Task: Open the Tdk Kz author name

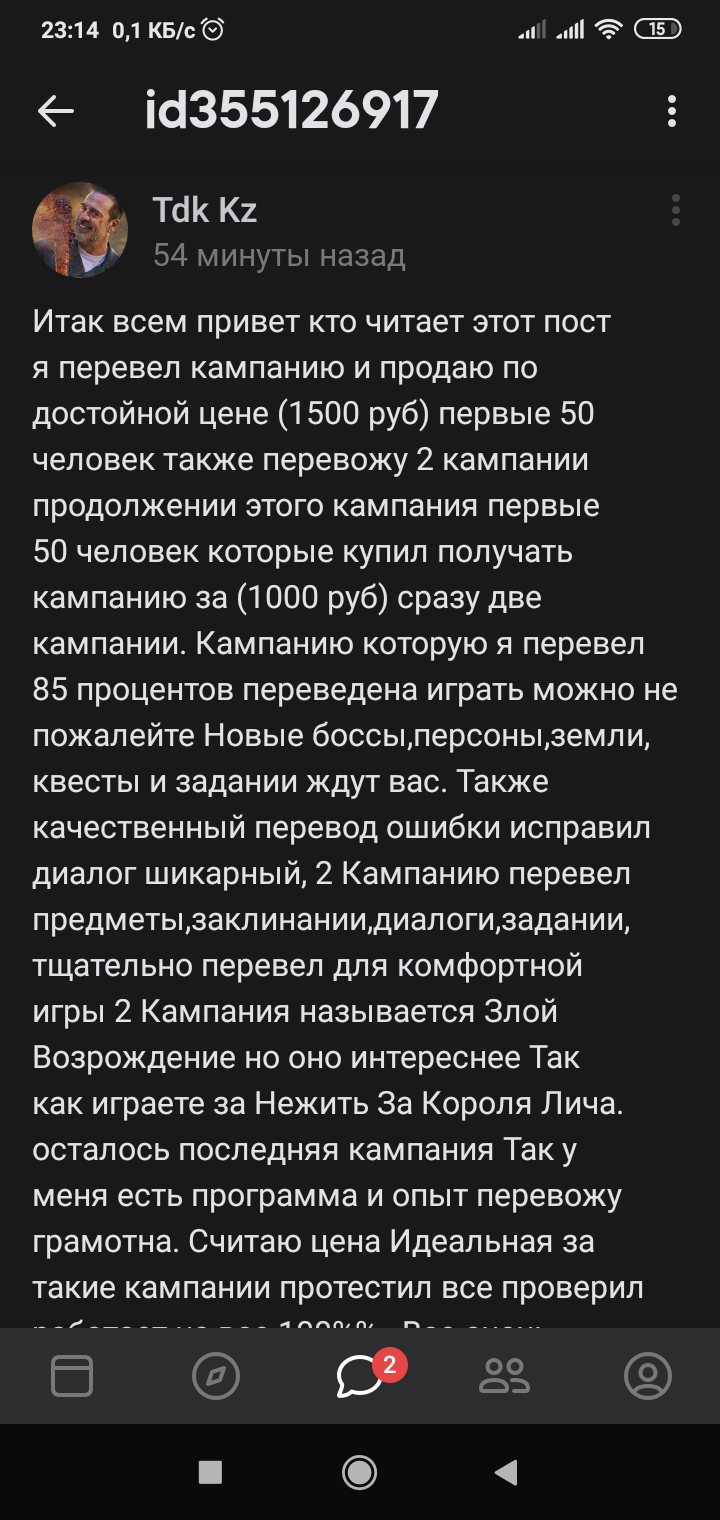Action: click(x=205, y=211)
